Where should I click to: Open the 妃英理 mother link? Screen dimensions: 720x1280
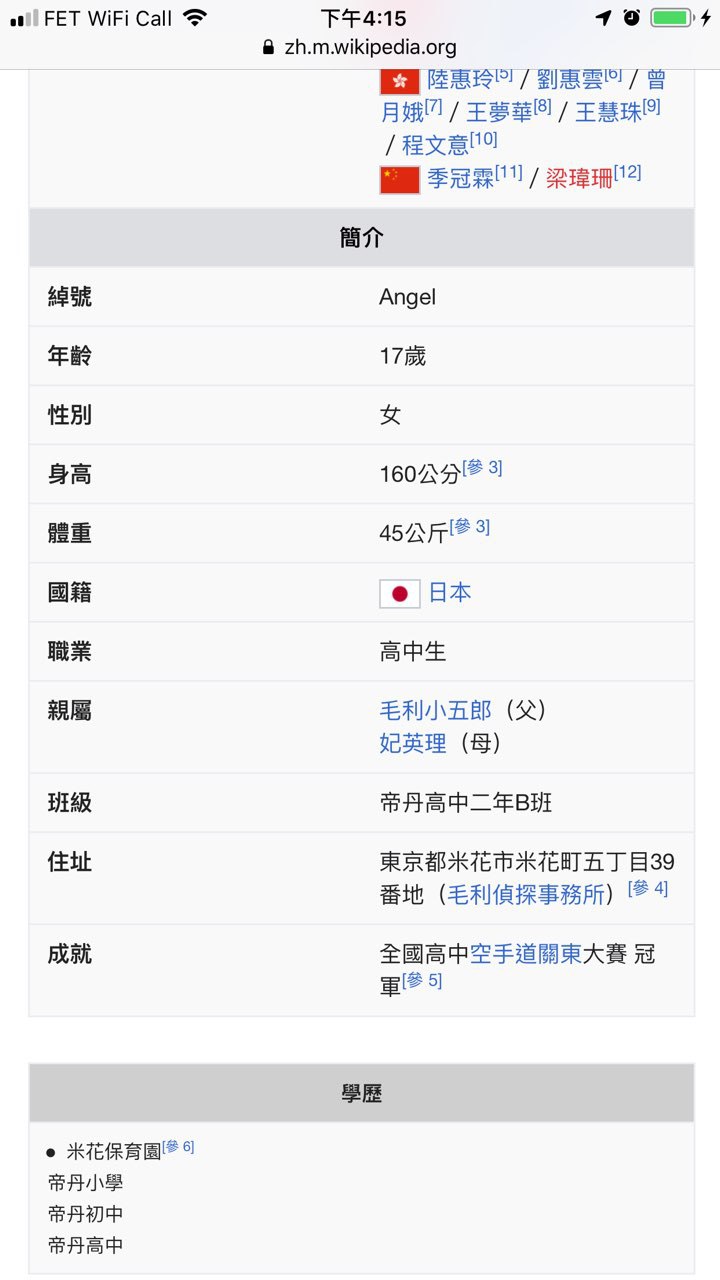[x=413, y=743]
